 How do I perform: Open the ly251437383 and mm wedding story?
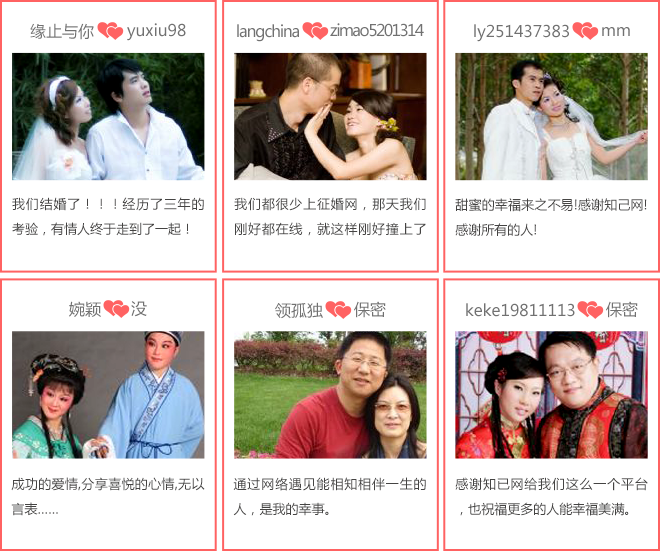pyautogui.click(x=551, y=116)
